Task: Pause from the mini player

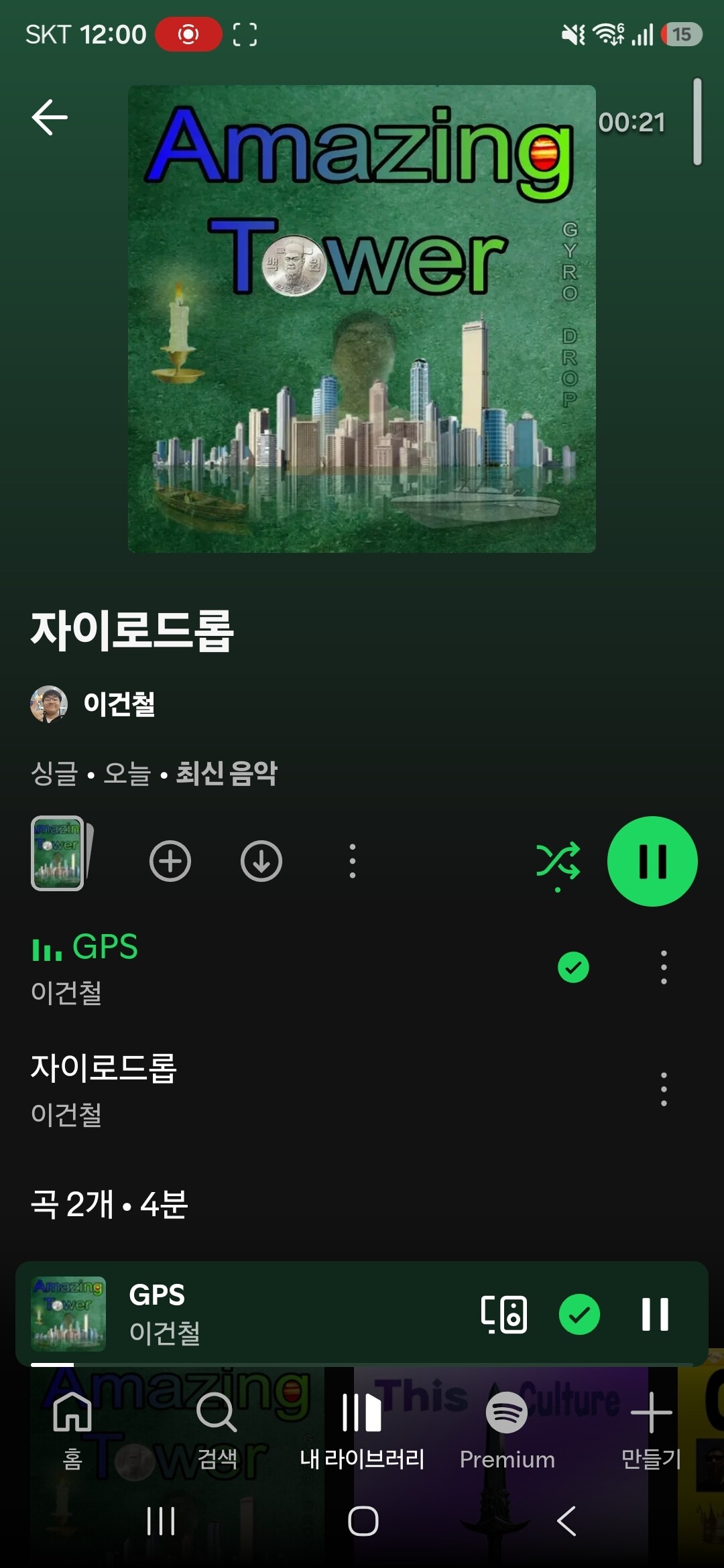Action: 655,1314
